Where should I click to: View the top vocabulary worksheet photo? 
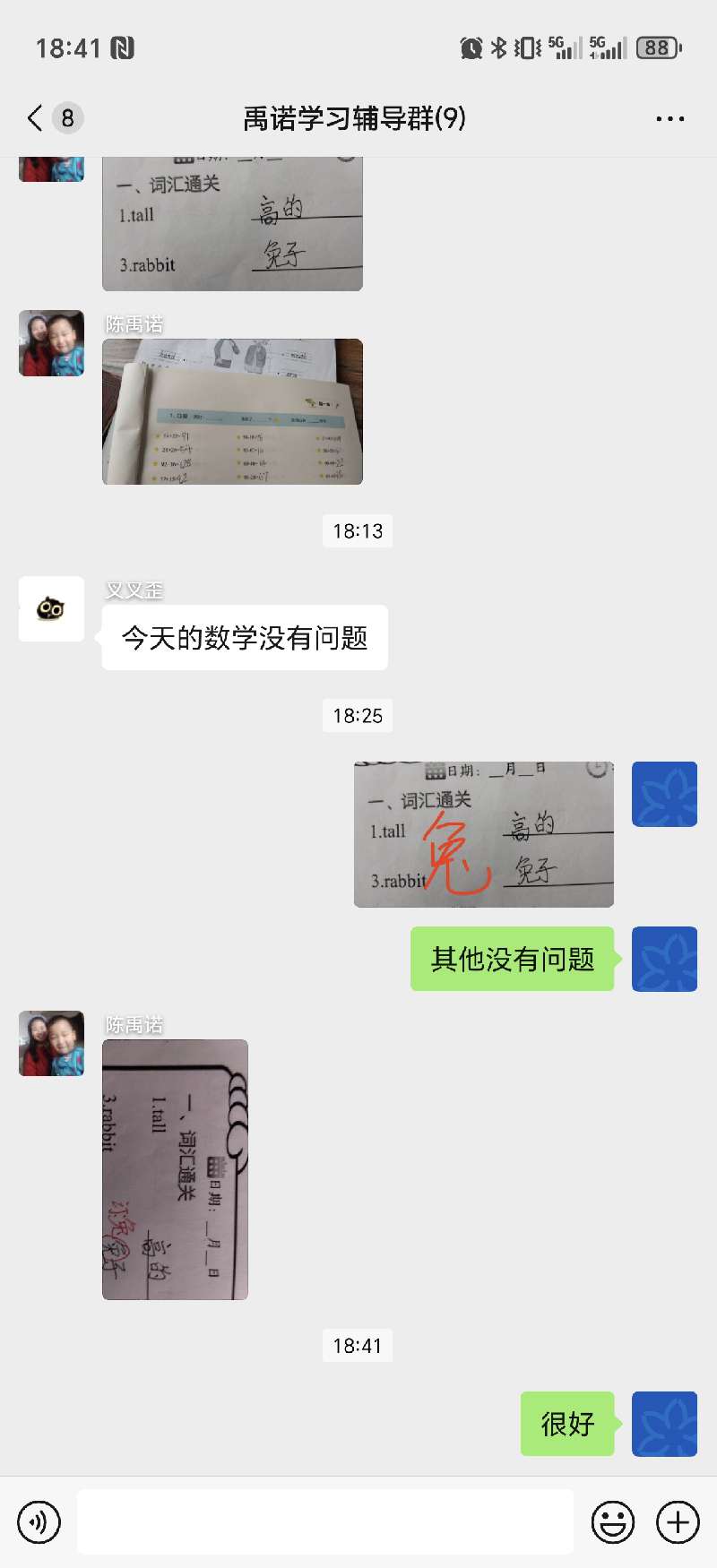(x=232, y=226)
